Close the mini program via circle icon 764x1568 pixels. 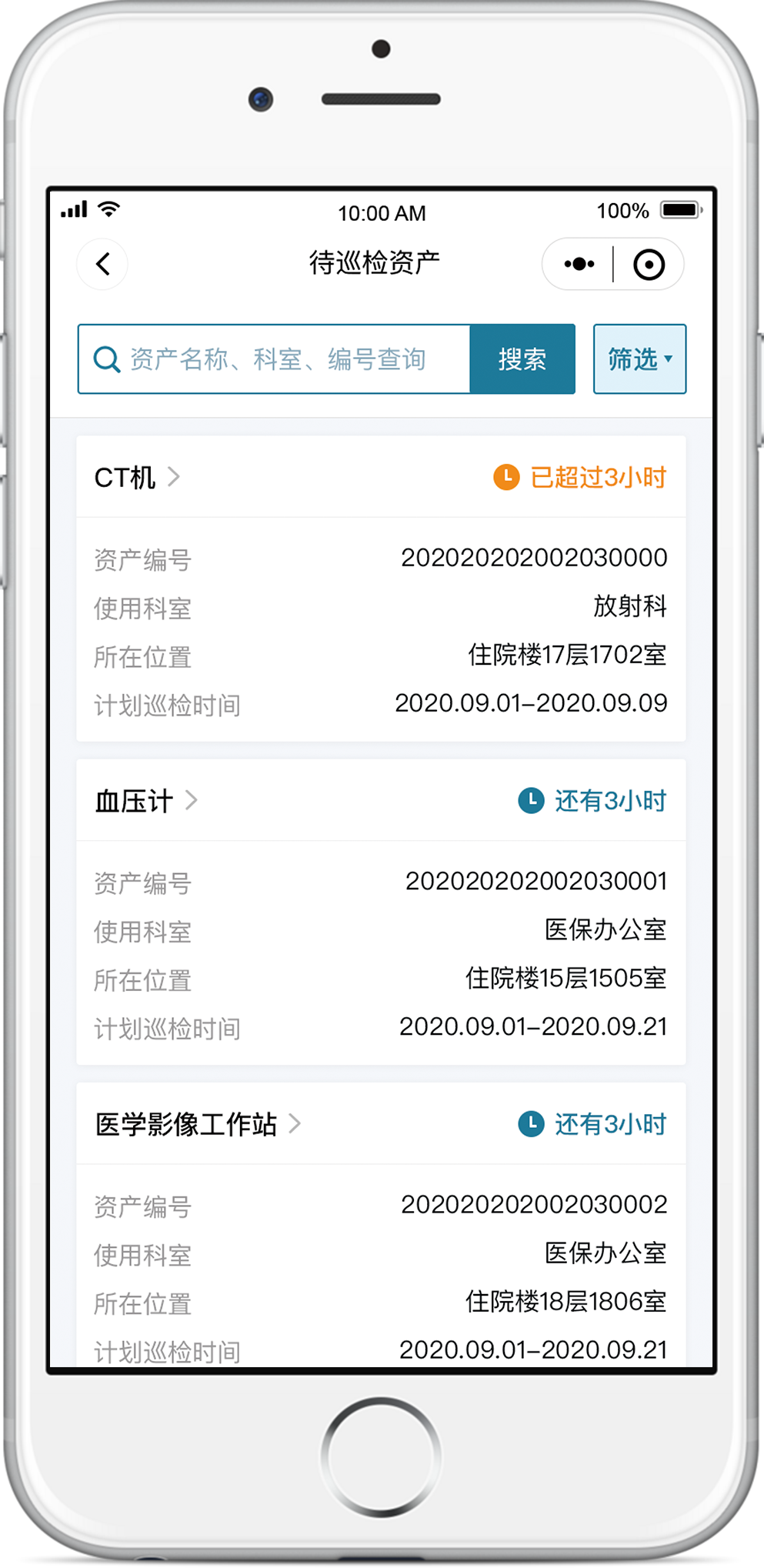(x=649, y=264)
